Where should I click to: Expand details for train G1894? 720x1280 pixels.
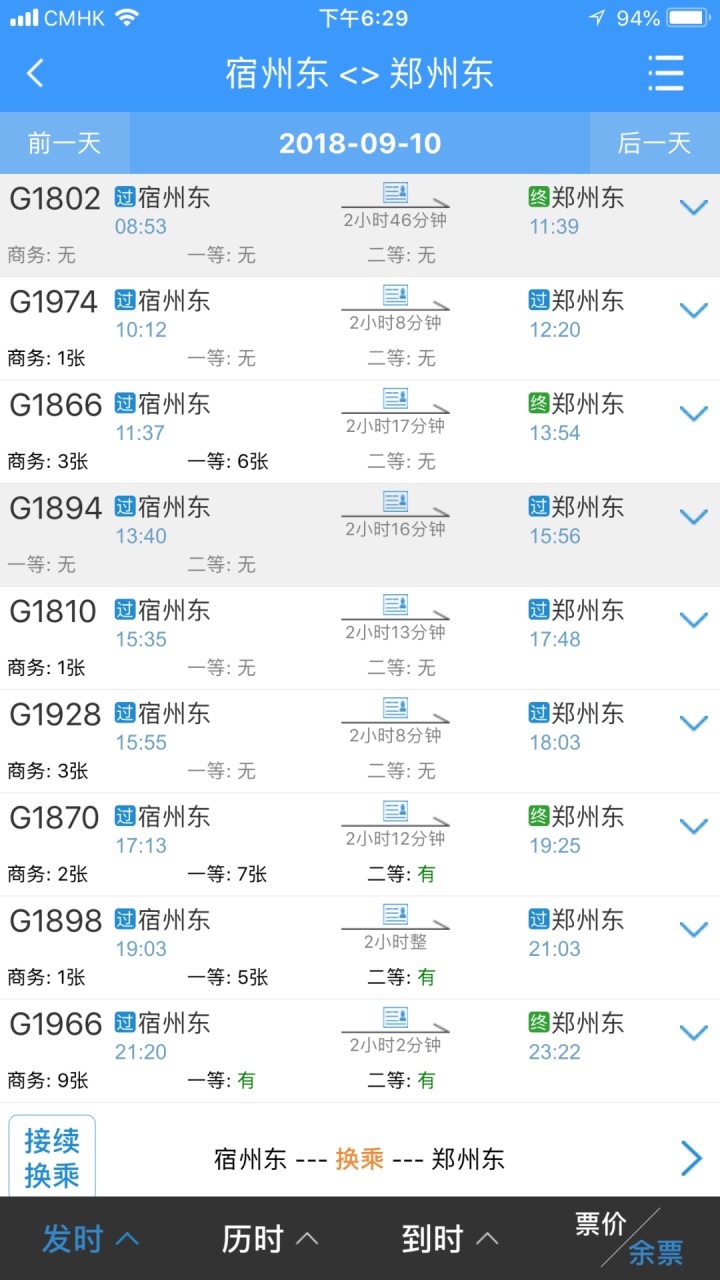coord(693,516)
